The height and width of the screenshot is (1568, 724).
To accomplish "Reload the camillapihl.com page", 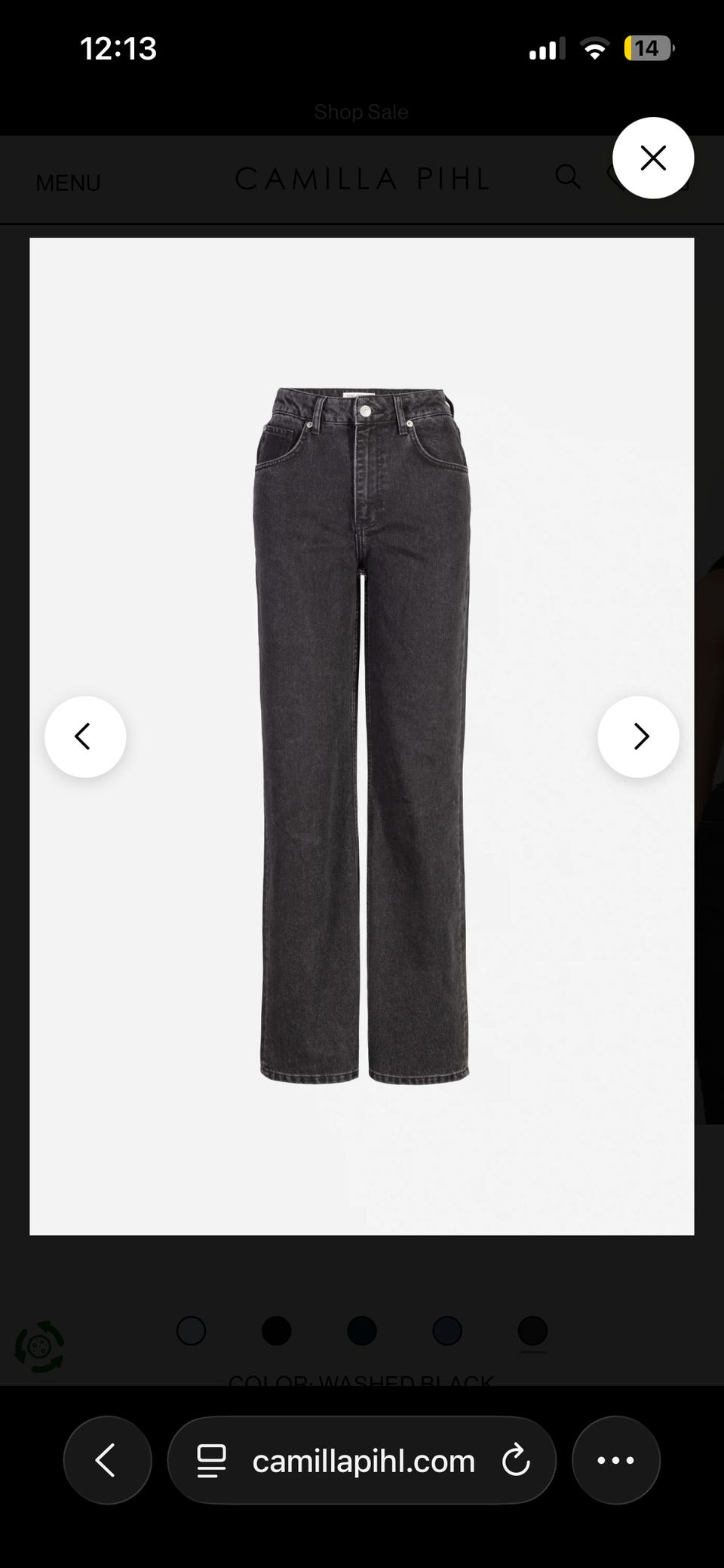I will 516,1460.
